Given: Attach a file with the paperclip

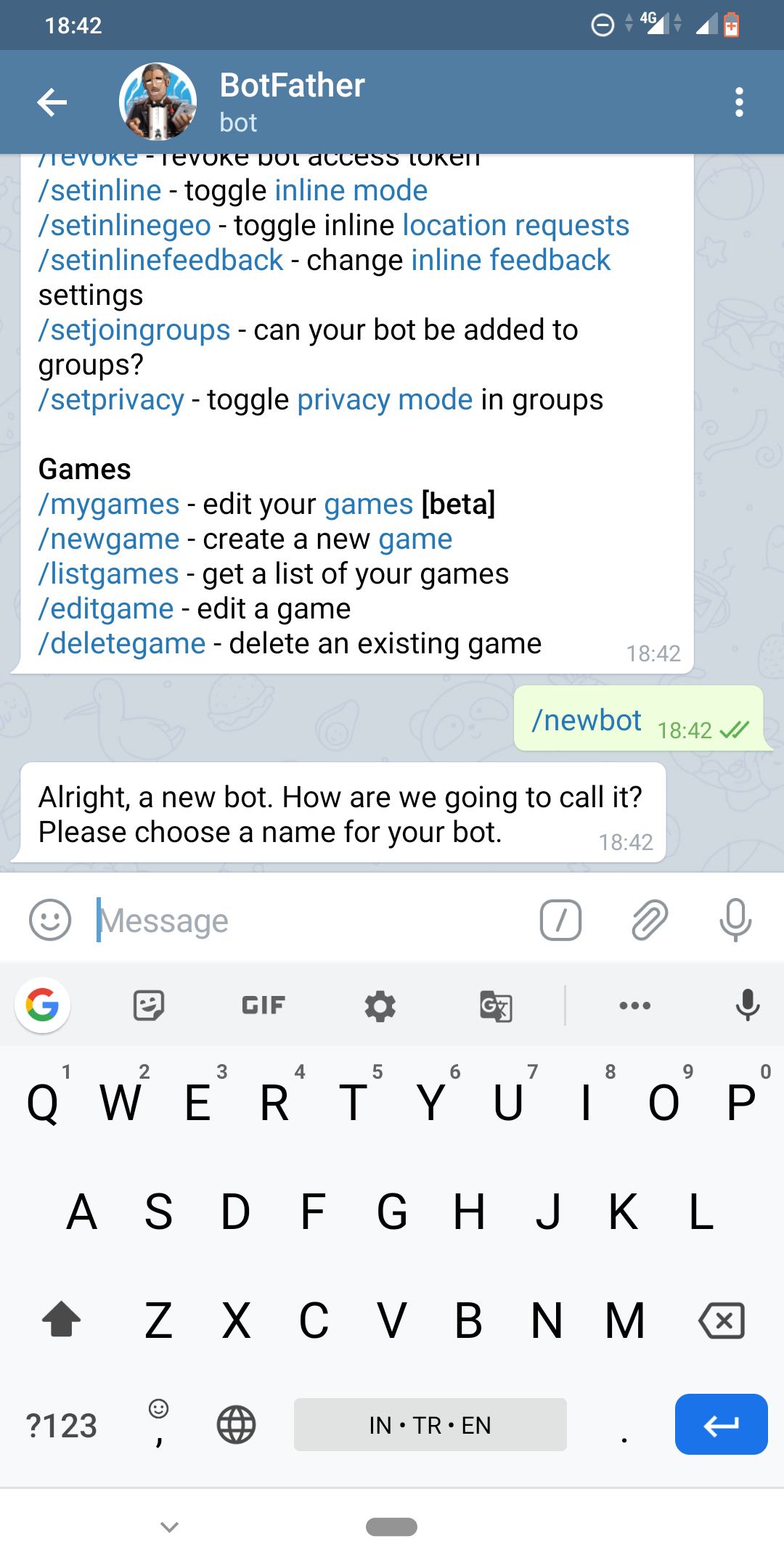Looking at the screenshot, I should tap(649, 920).
